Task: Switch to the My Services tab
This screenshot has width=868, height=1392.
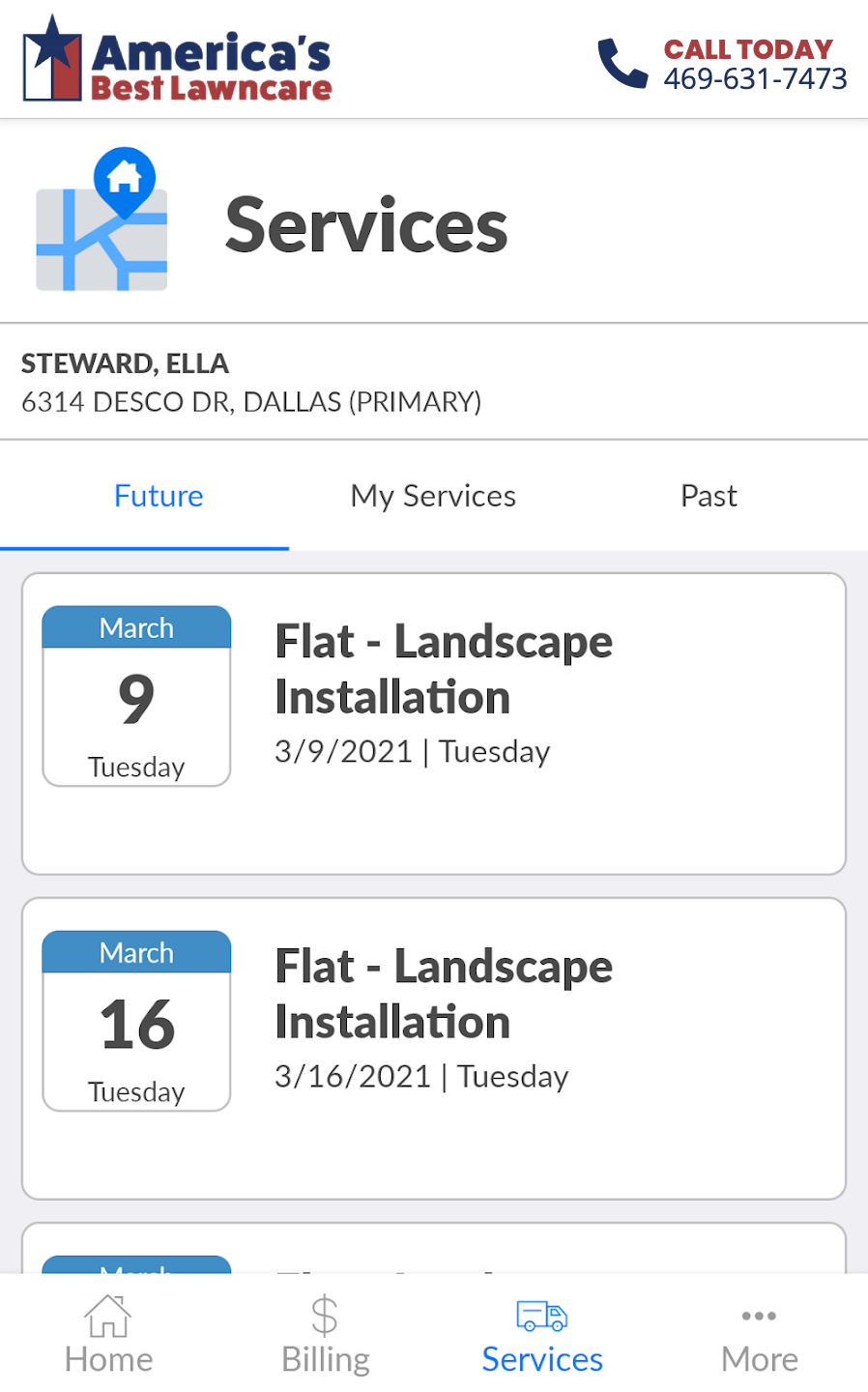Action: (433, 496)
